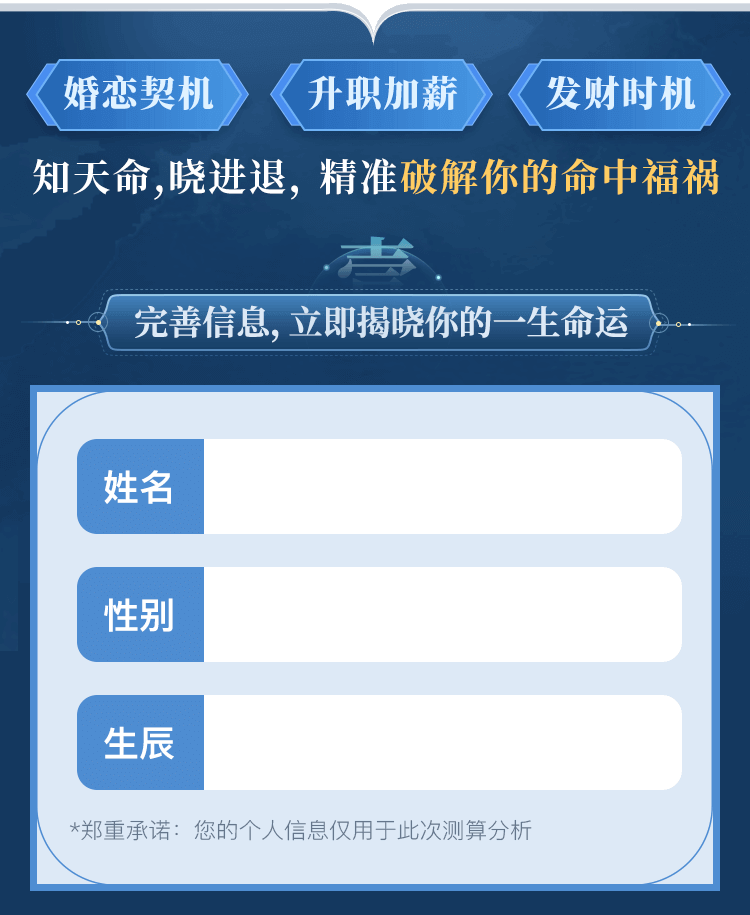Tap the 姓名 name input field
Viewport: 750px width, 915px height.
click(x=442, y=486)
